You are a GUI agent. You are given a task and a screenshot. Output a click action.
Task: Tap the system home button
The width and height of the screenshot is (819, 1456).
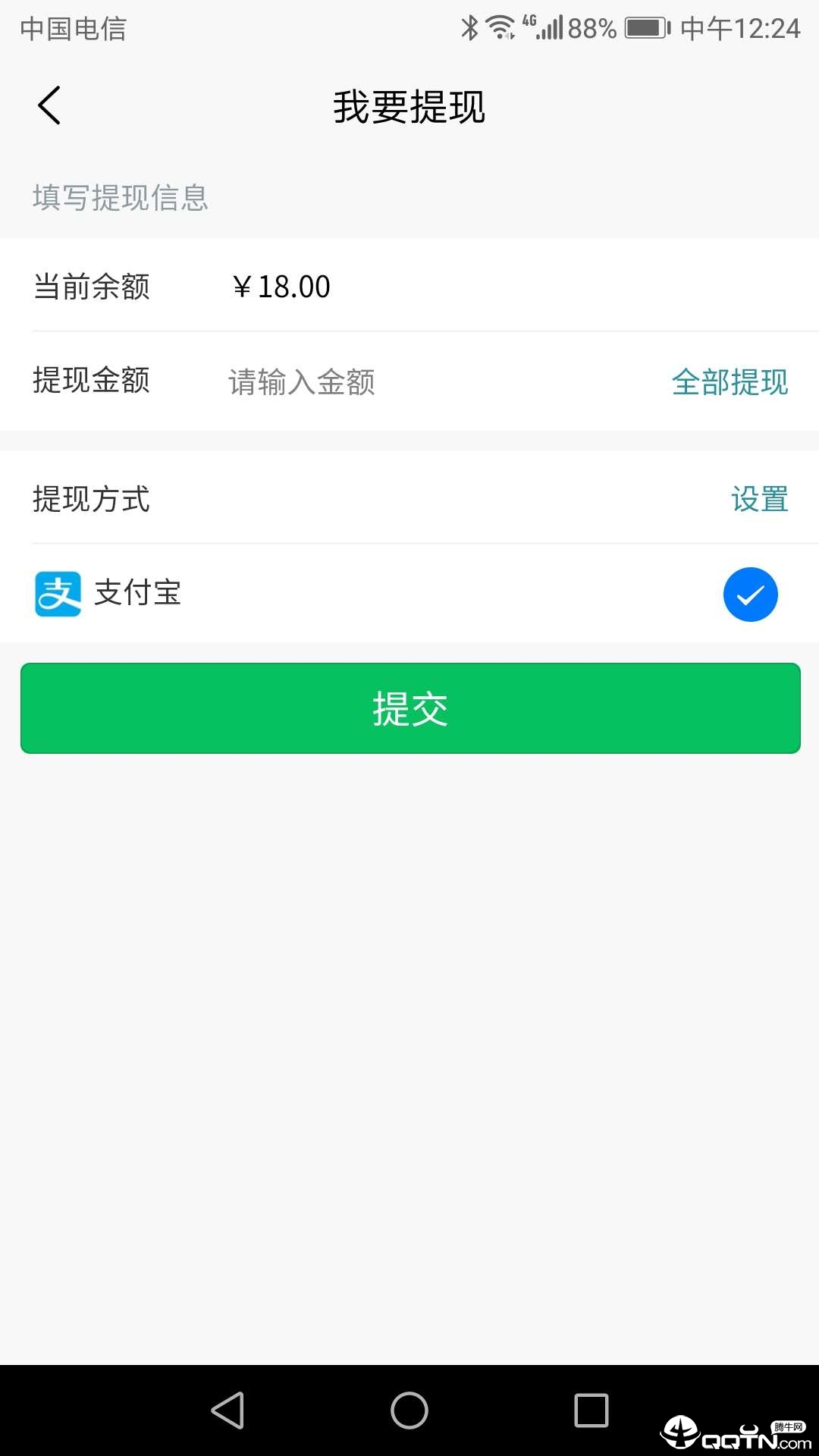409,1410
